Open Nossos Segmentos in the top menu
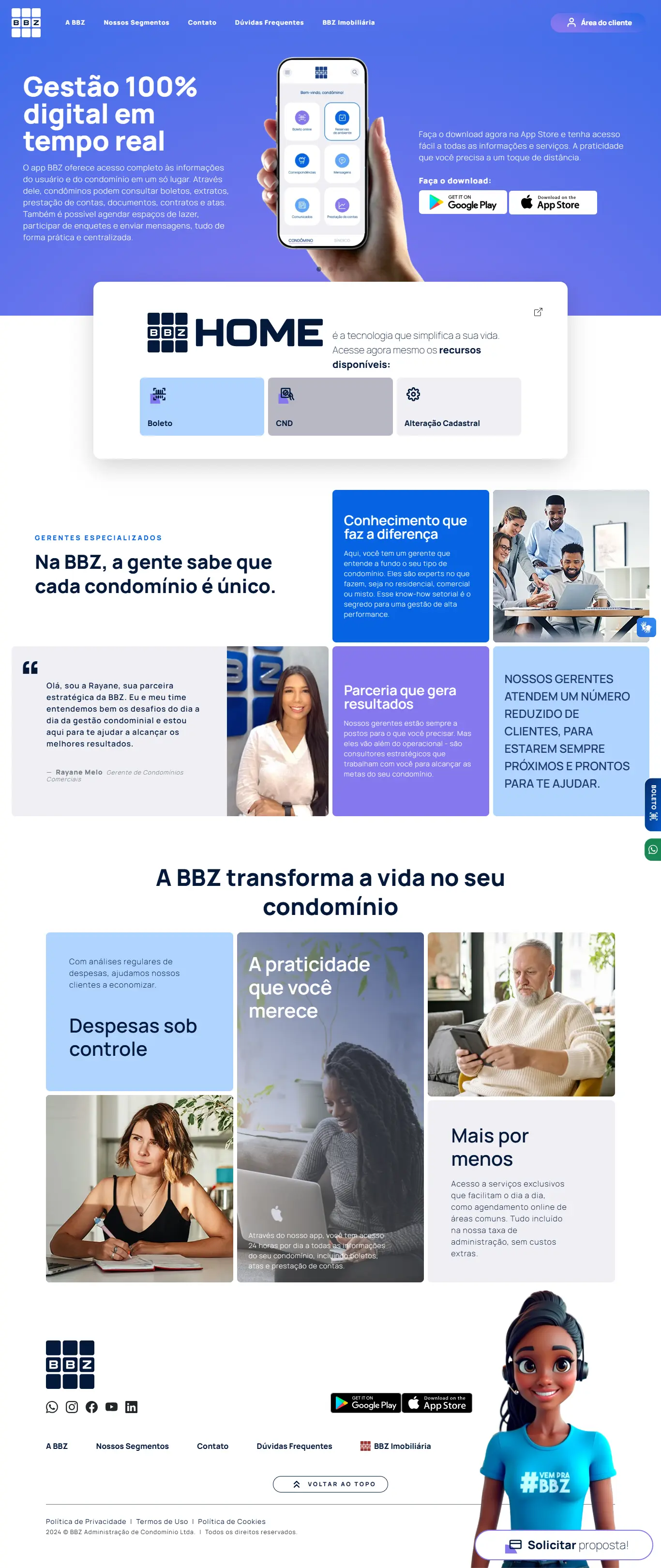The width and height of the screenshot is (661, 1568). 136,23
